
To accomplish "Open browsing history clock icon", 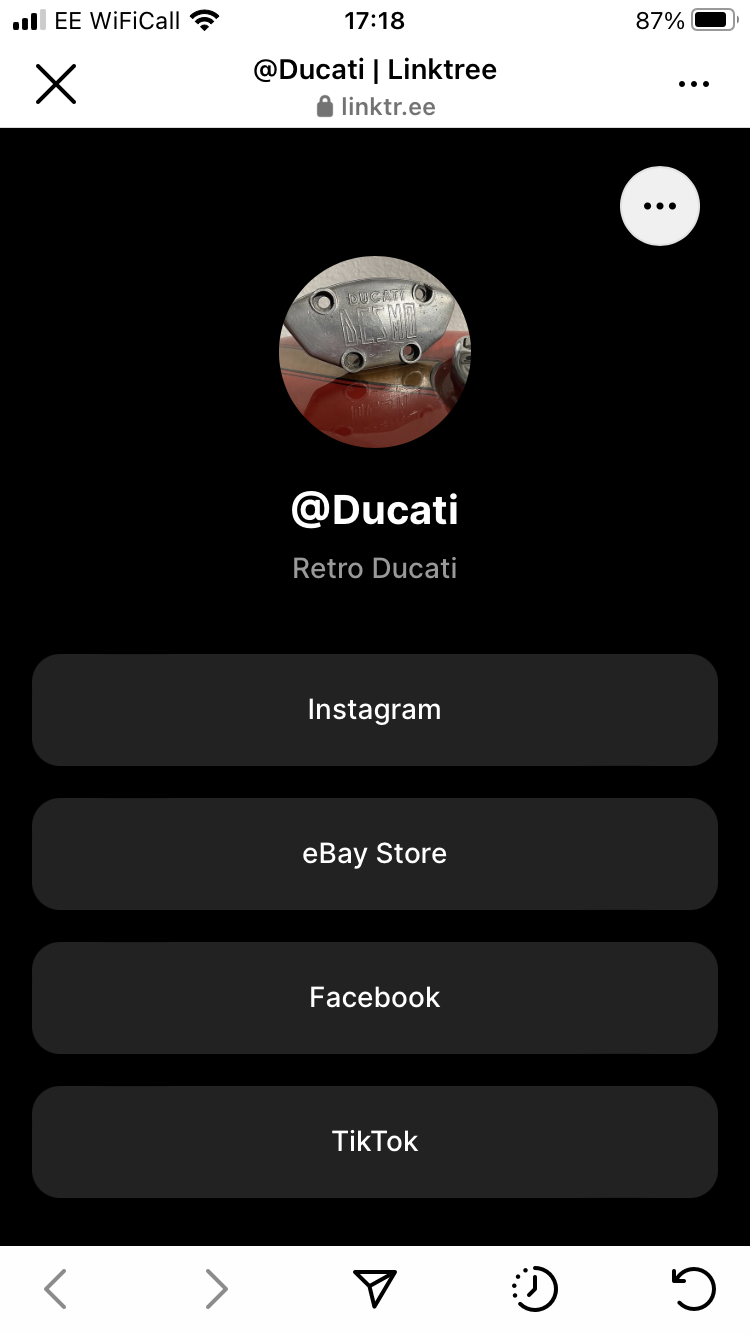I will click(x=534, y=1289).
